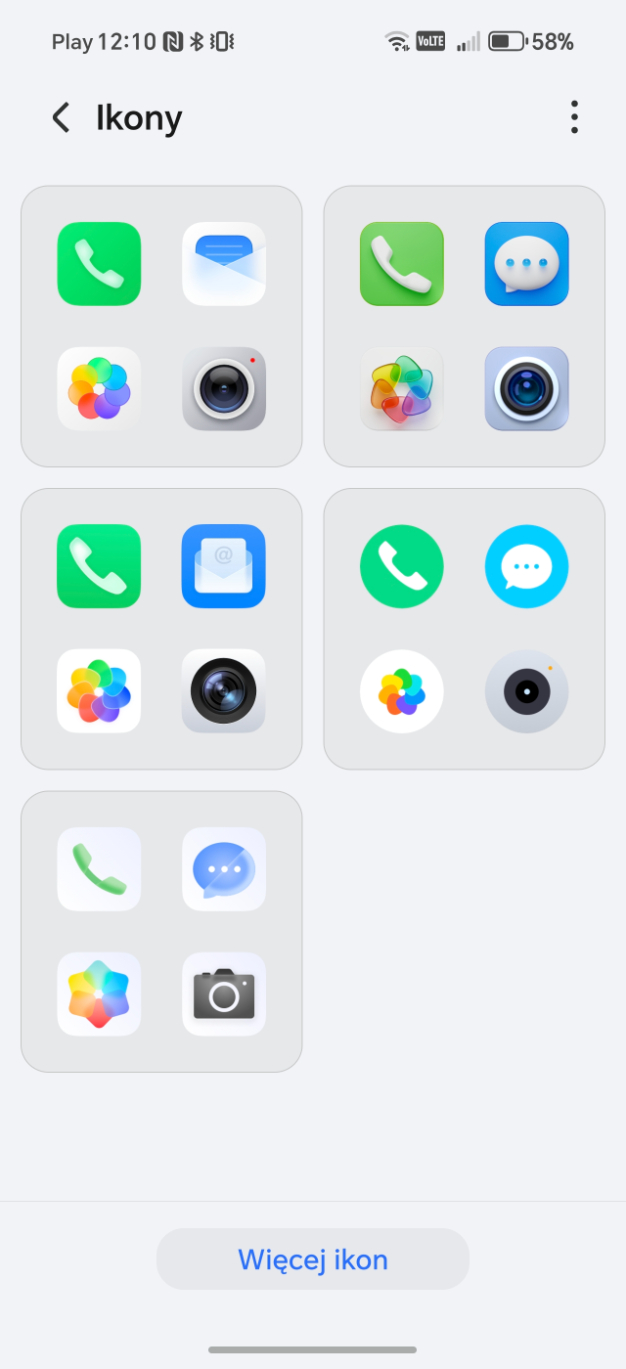626x1369 pixels.
Task: Tap the Więcej ikon button
Action: 312,1259
